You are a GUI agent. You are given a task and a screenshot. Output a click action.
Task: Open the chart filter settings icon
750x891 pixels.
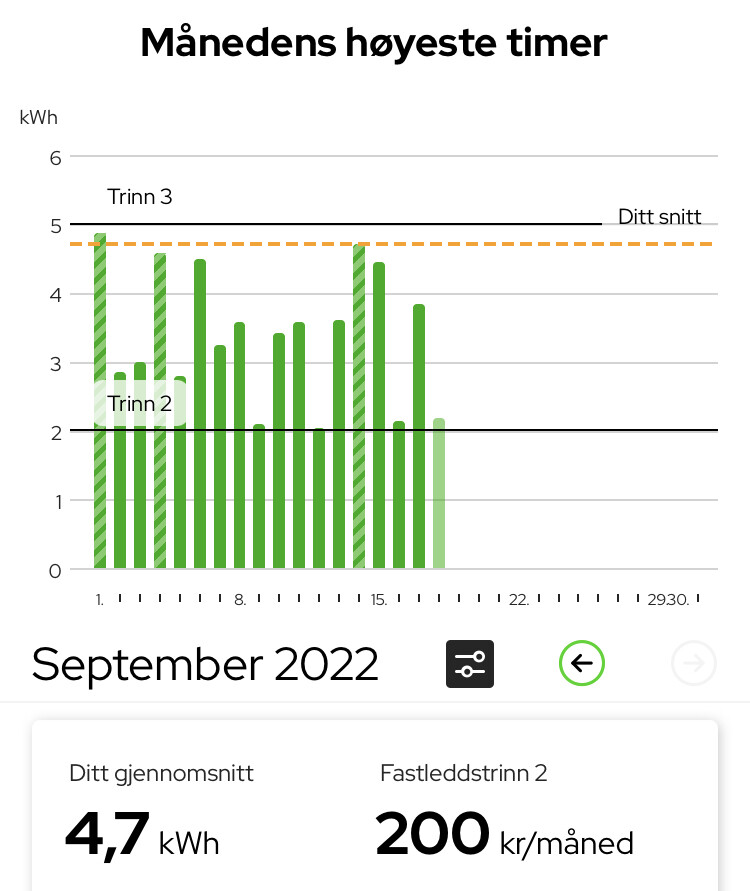470,663
